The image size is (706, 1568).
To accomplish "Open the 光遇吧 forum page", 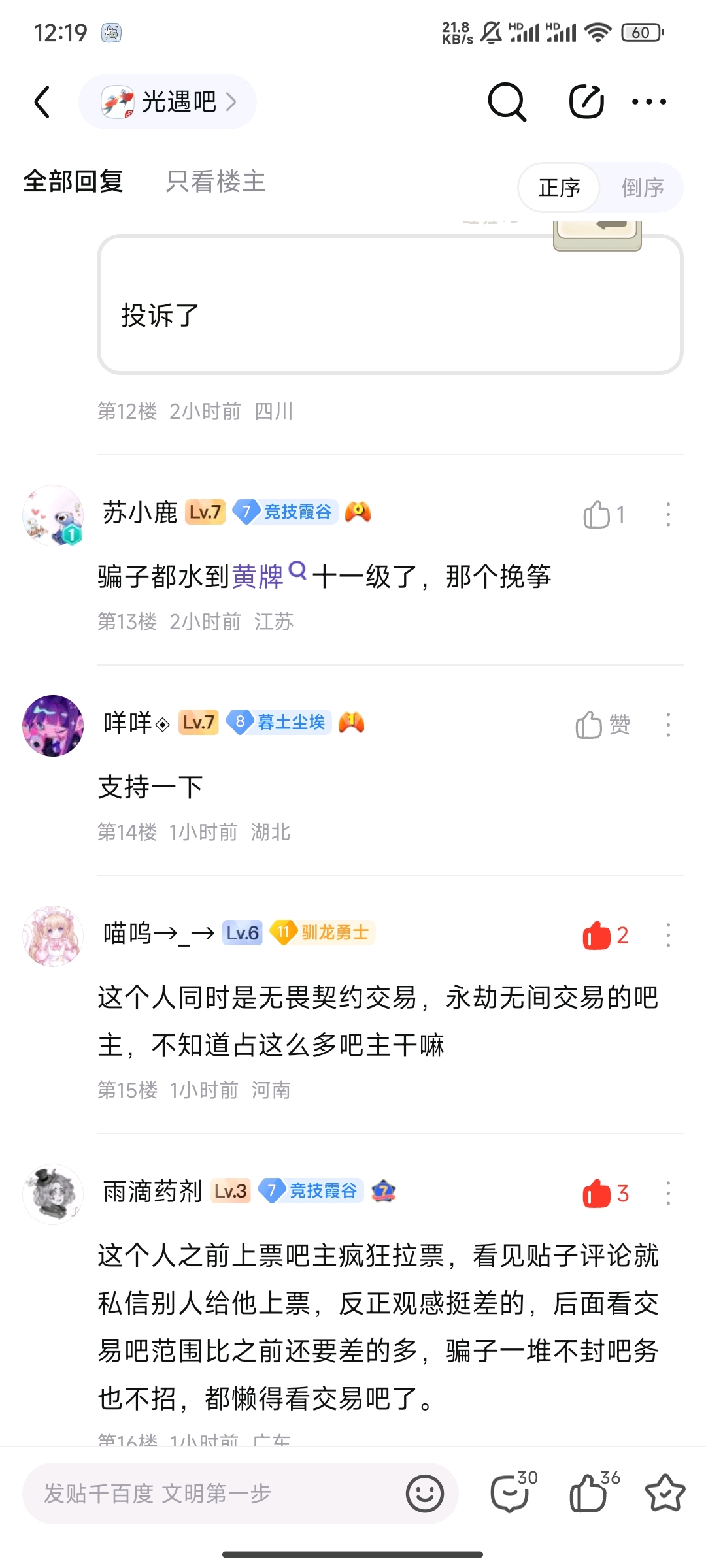I will coord(168,102).
